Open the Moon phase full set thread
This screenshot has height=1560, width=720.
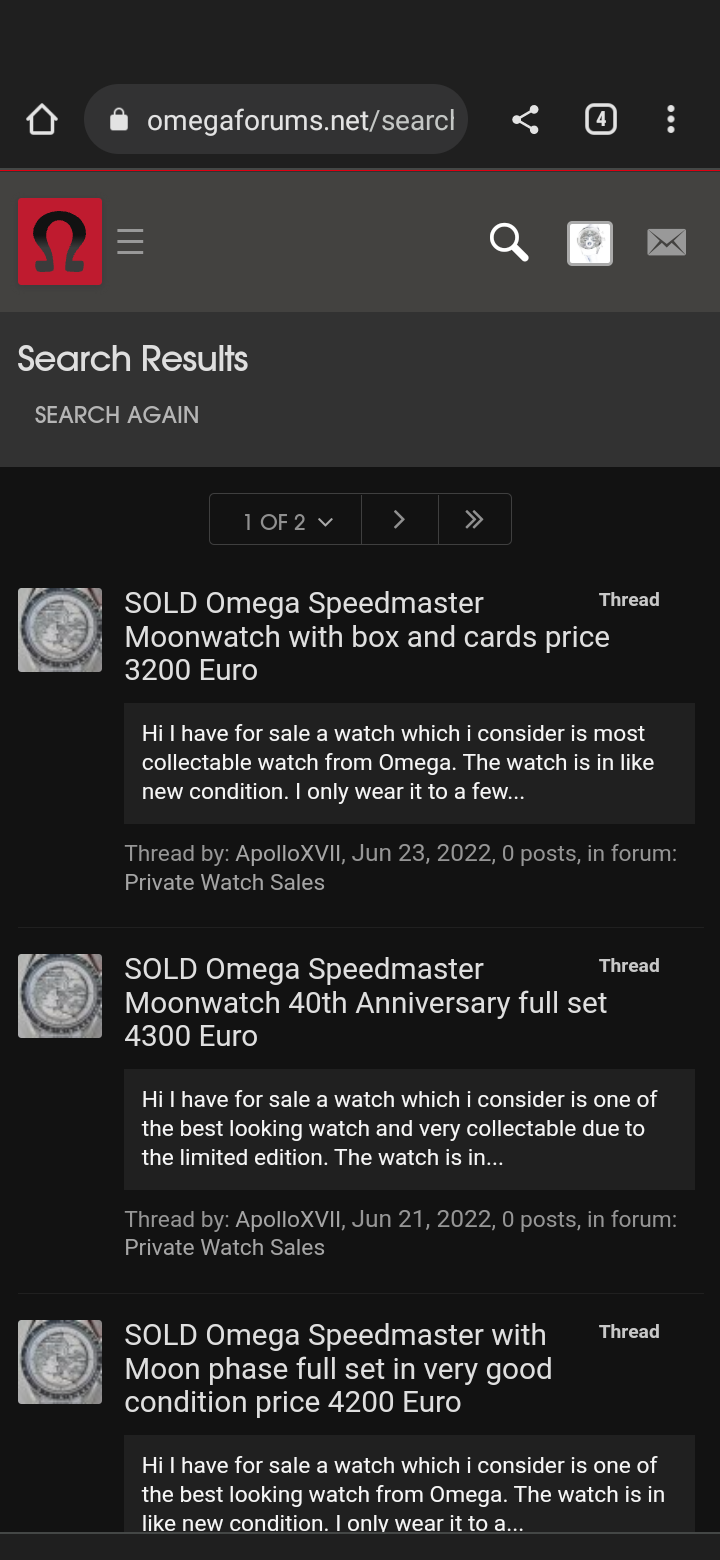coord(338,1368)
